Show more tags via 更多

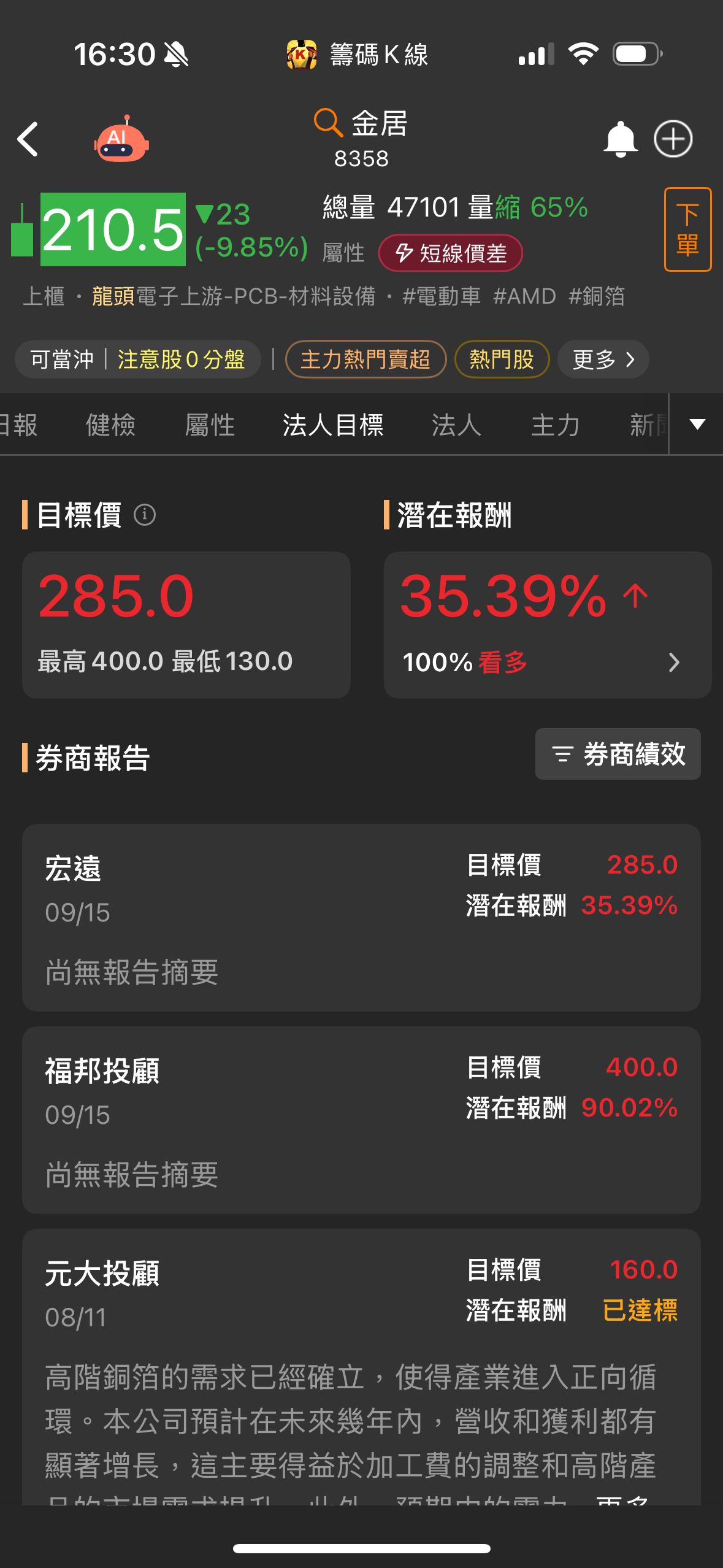603,359
